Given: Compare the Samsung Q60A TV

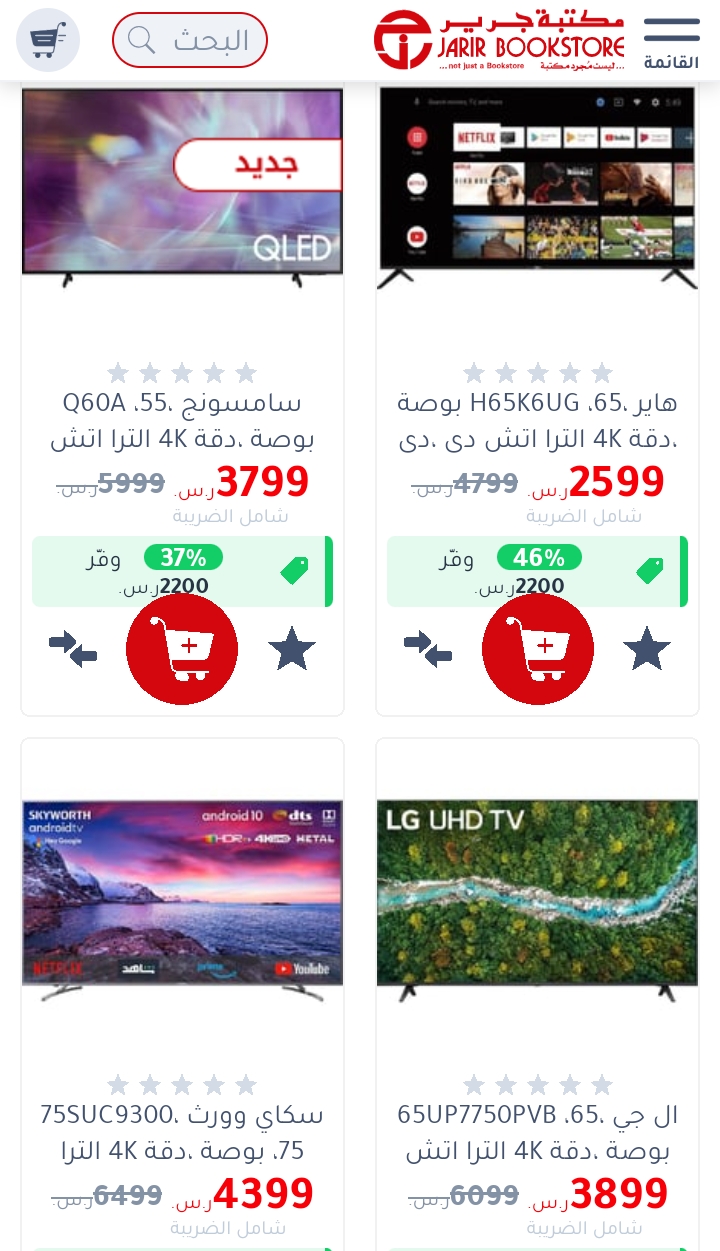Looking at the screenshot, I should pos(73,649).
